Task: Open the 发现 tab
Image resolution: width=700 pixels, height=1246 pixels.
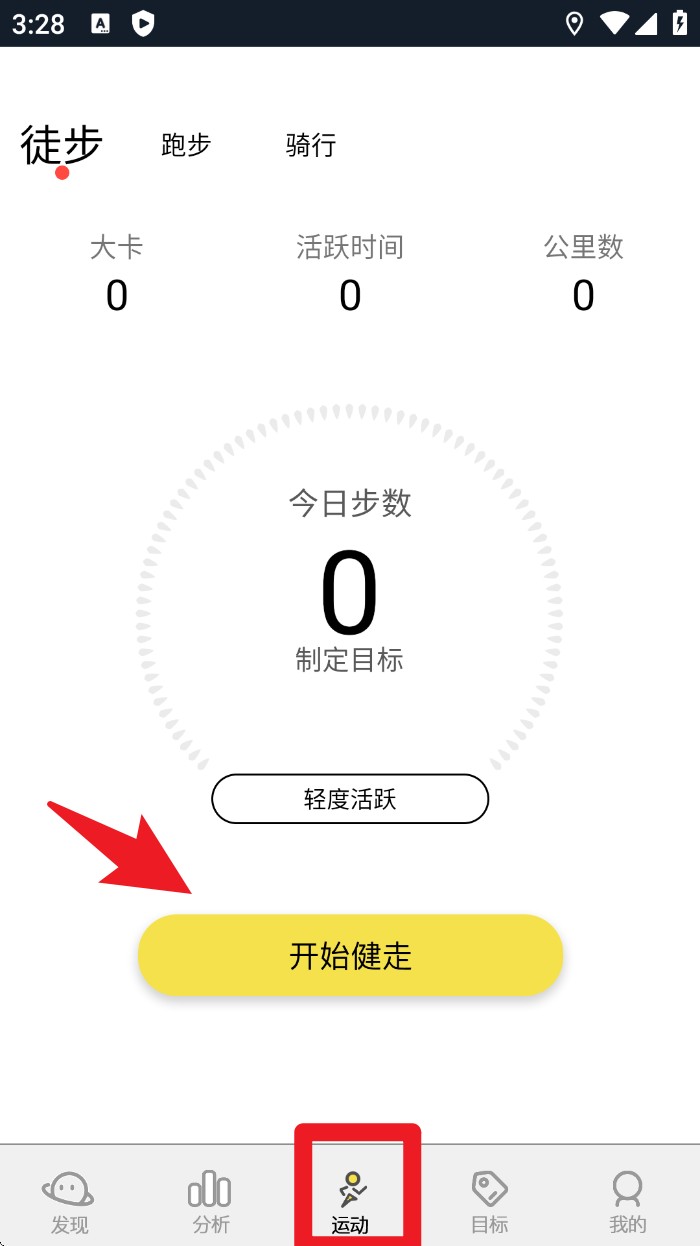Action: pos(69,1202)
